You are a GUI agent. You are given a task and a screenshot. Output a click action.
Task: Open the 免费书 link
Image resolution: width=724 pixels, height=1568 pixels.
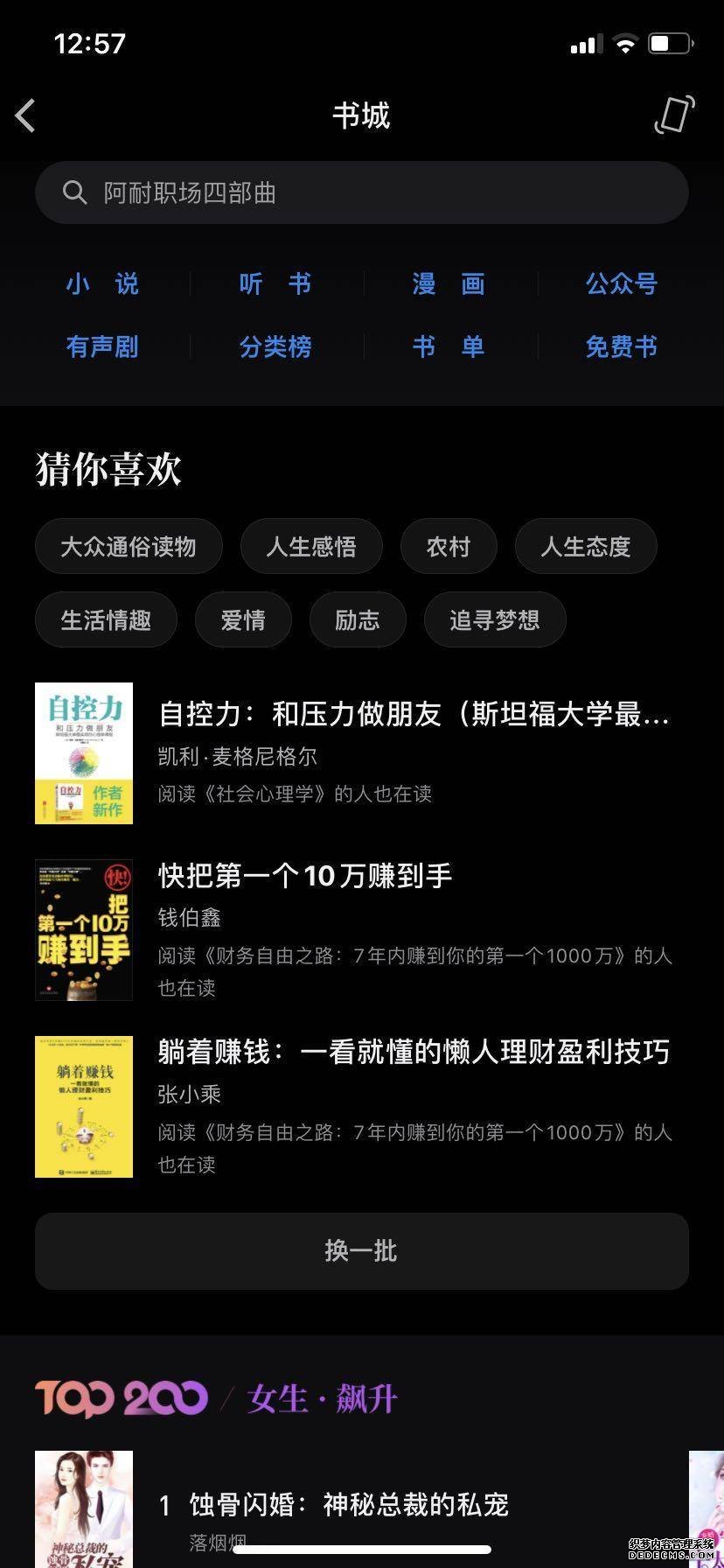tap(622, 346)
